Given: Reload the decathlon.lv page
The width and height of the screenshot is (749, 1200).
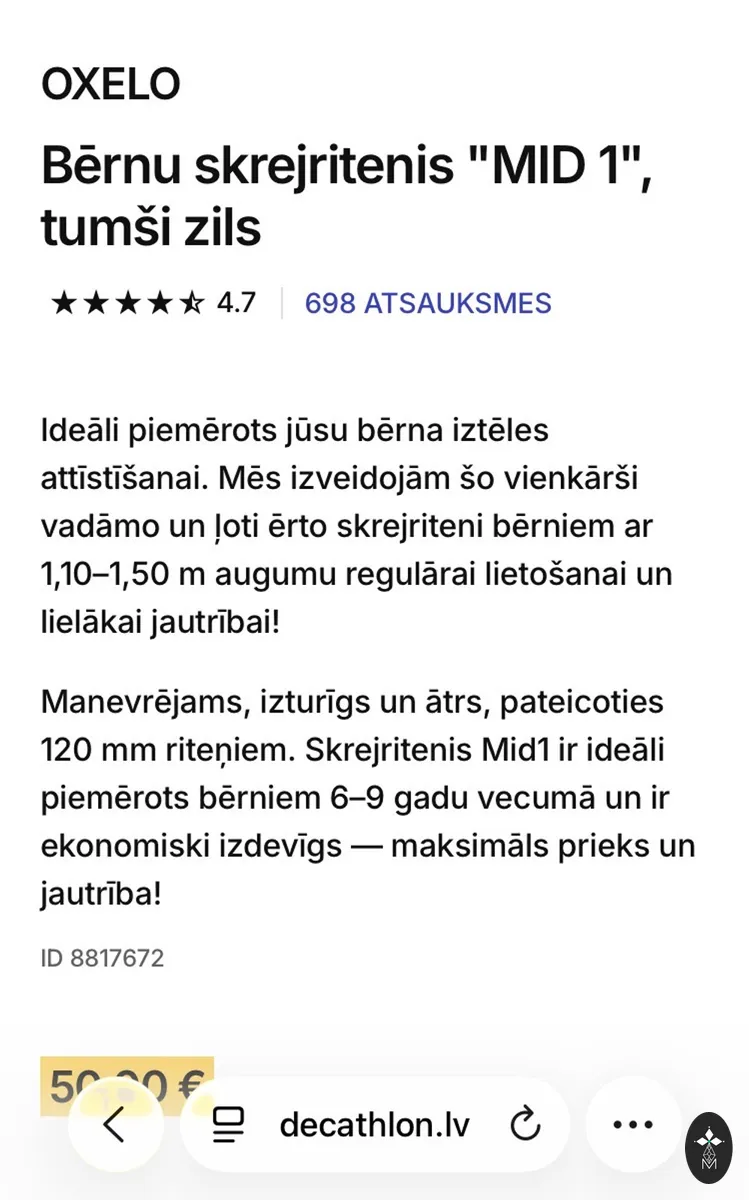Looking at the screenshot, I should point(525,1125).
